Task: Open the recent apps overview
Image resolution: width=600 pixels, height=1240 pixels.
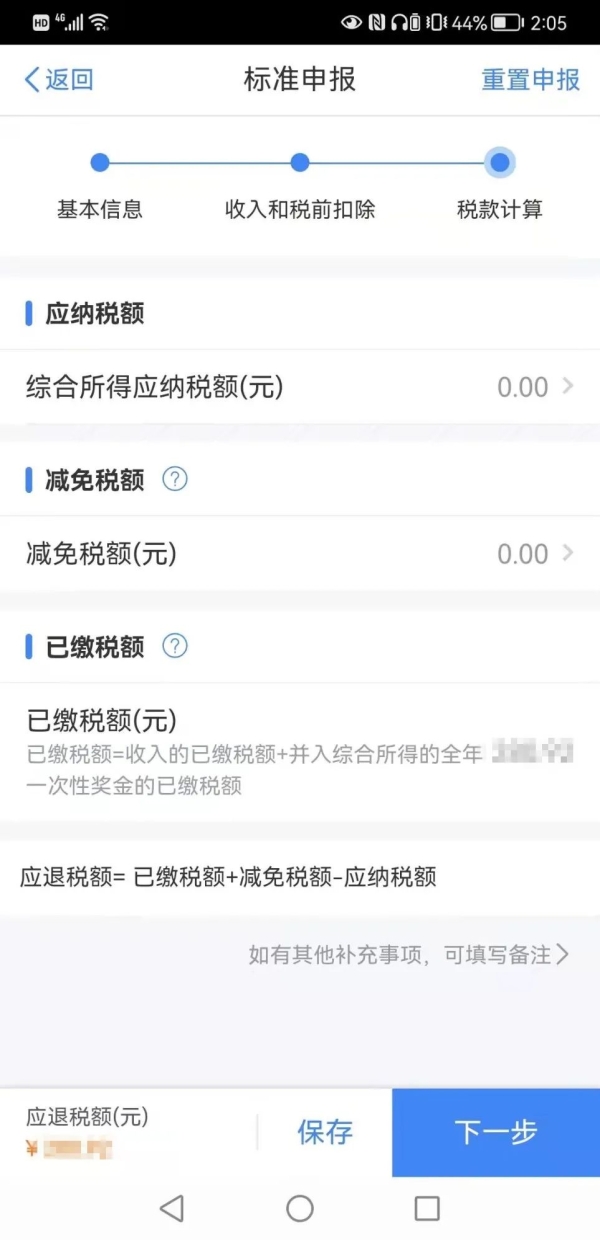Action: pos(427,1208)
